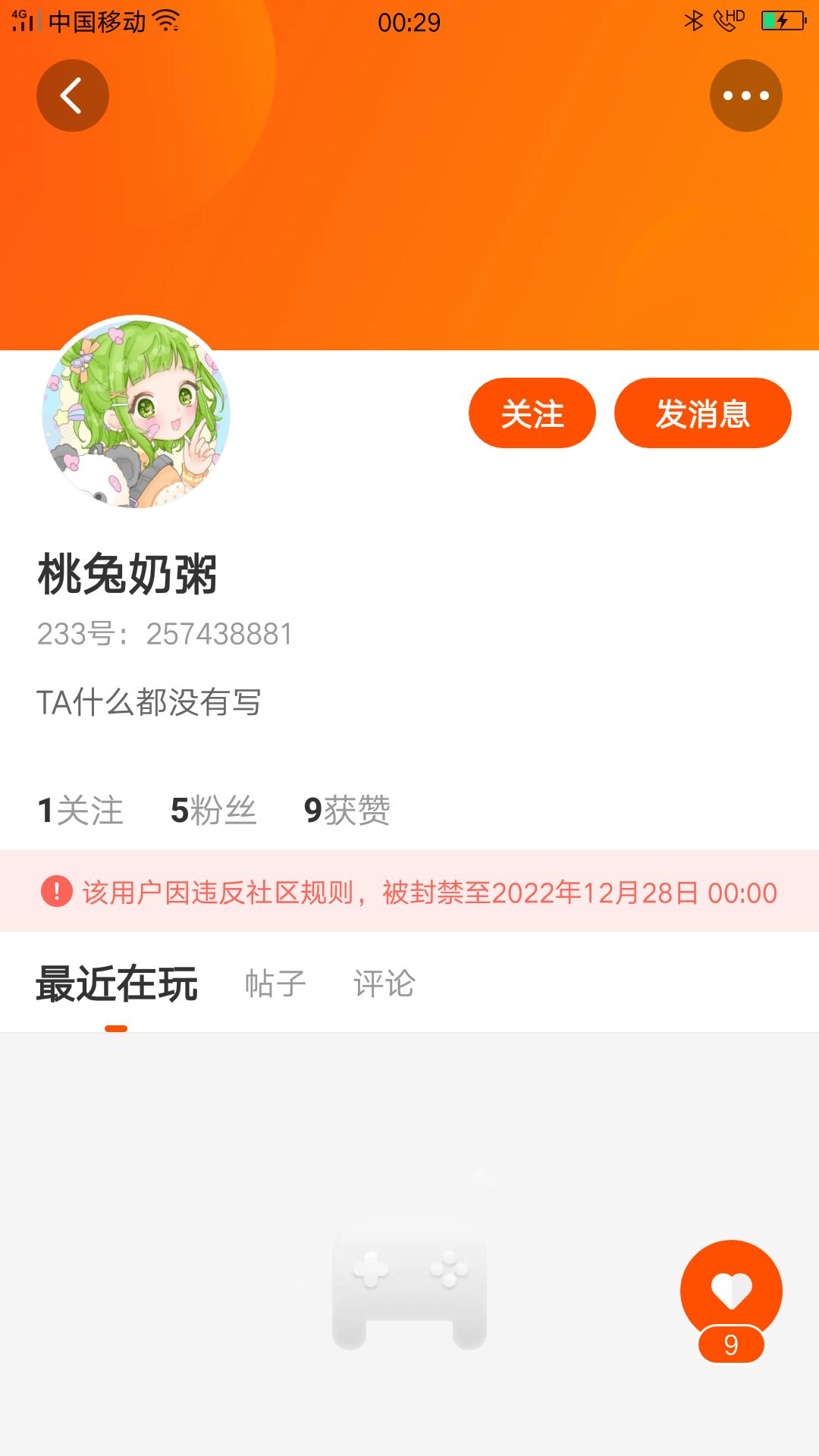Send a message via 发消息
This screenshot has height=1456, width=819.
pyautogui.click(x=703, y=413)
